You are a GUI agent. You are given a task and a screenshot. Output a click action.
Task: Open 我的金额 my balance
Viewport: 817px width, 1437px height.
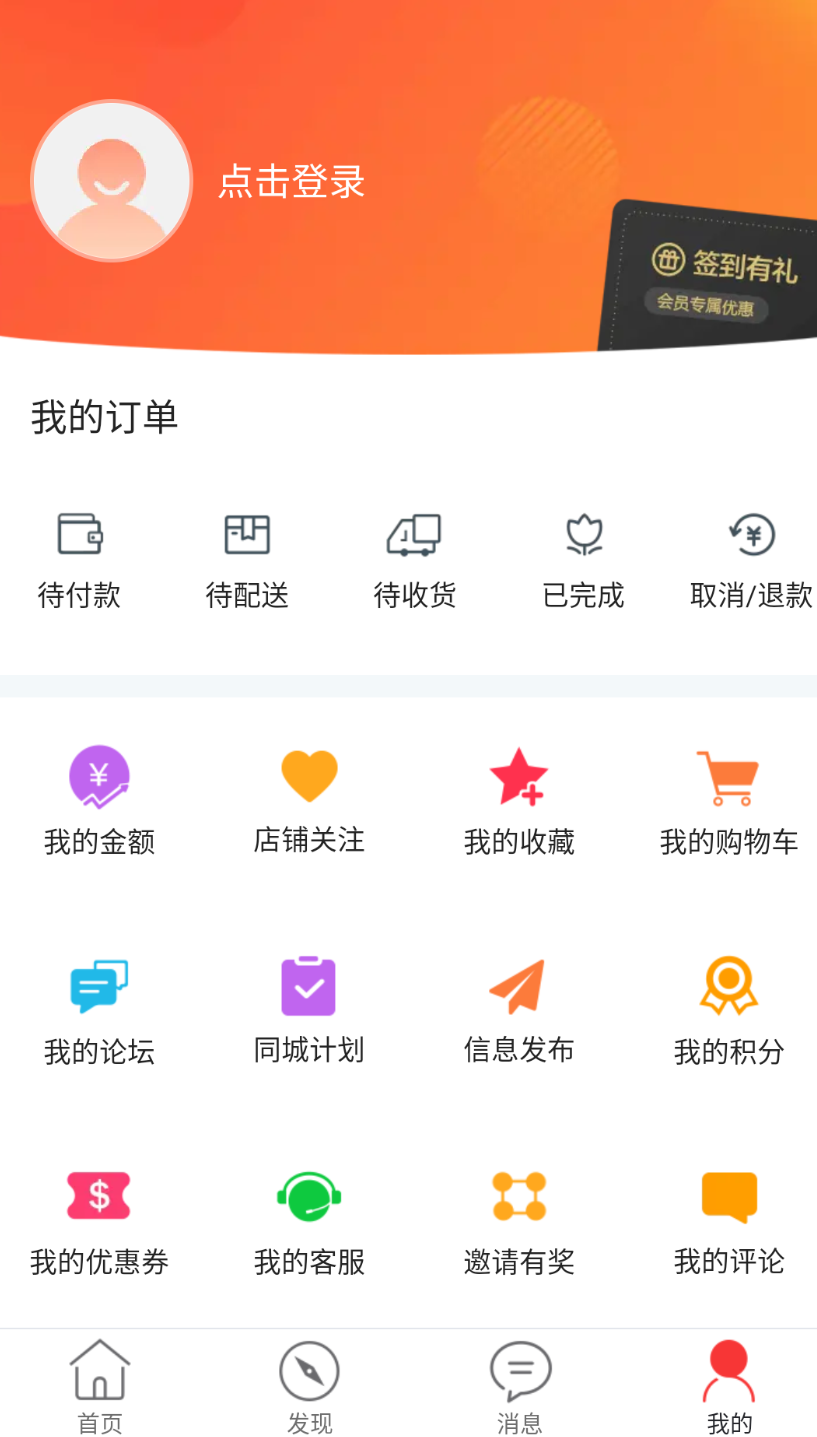pyautogui.click(x=98, y=800)
